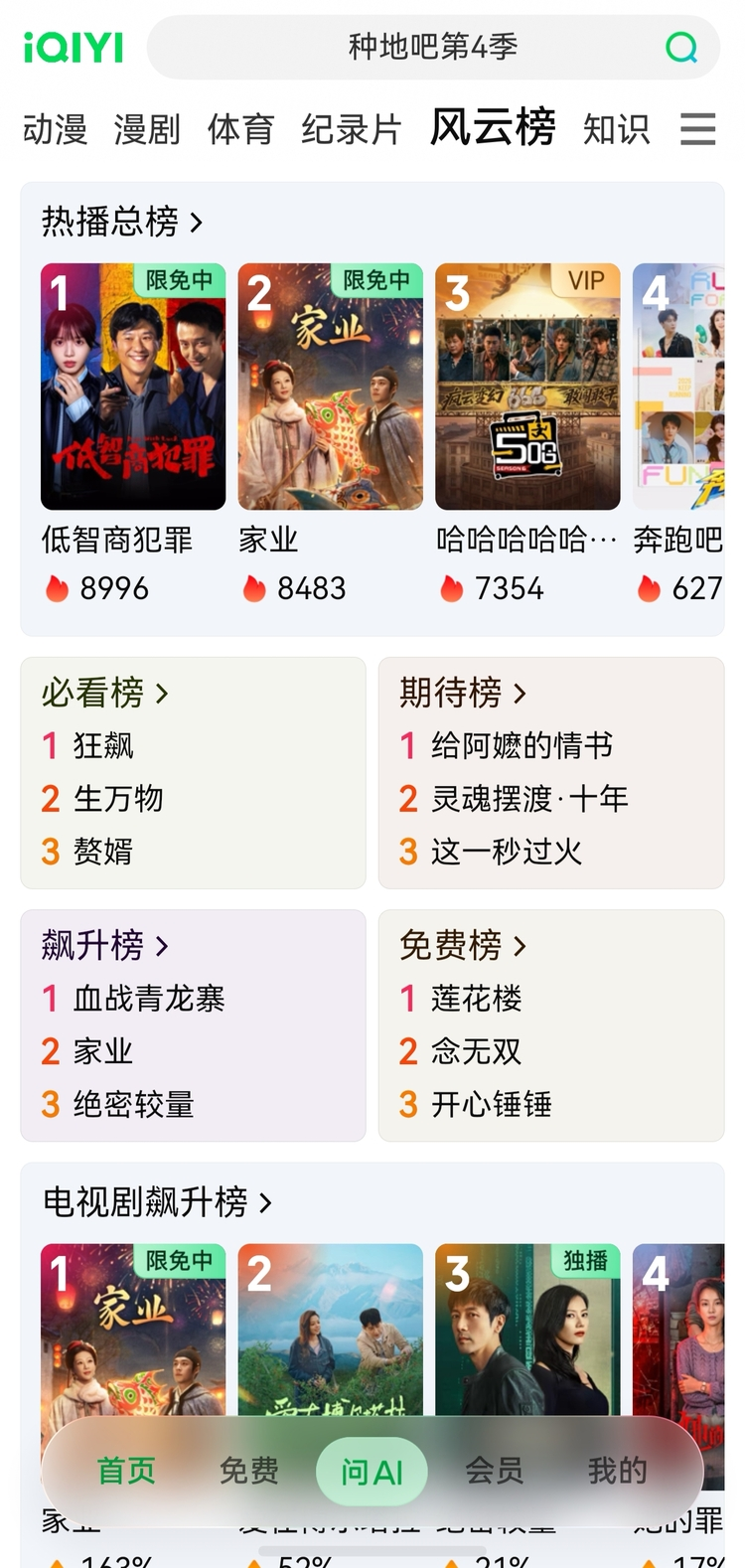
Task: Open 低智商犯罪 poster in 热播总榜
Action: 133,387
